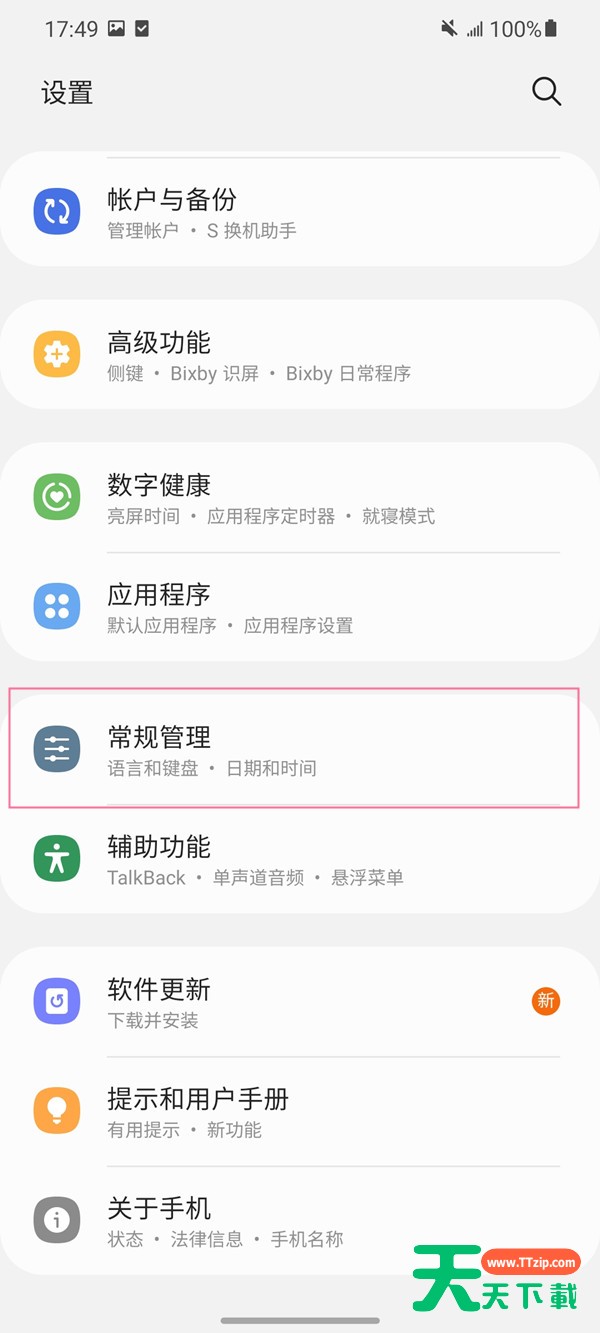Select 常规管理
This screenshot has height=1333, width=600.
pyautogui.click(x=300, y=750)
